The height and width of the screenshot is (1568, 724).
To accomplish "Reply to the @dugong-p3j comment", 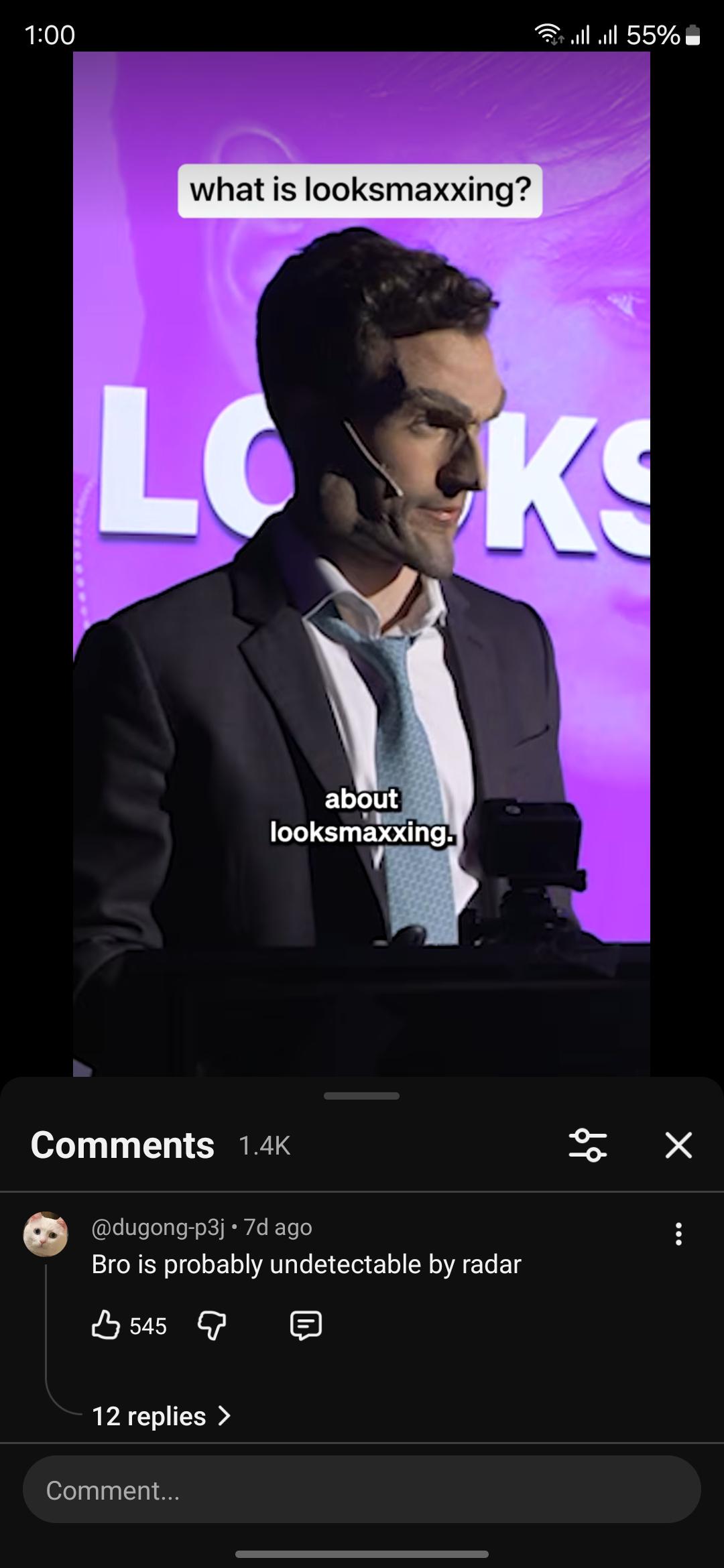I will 306,1325.
